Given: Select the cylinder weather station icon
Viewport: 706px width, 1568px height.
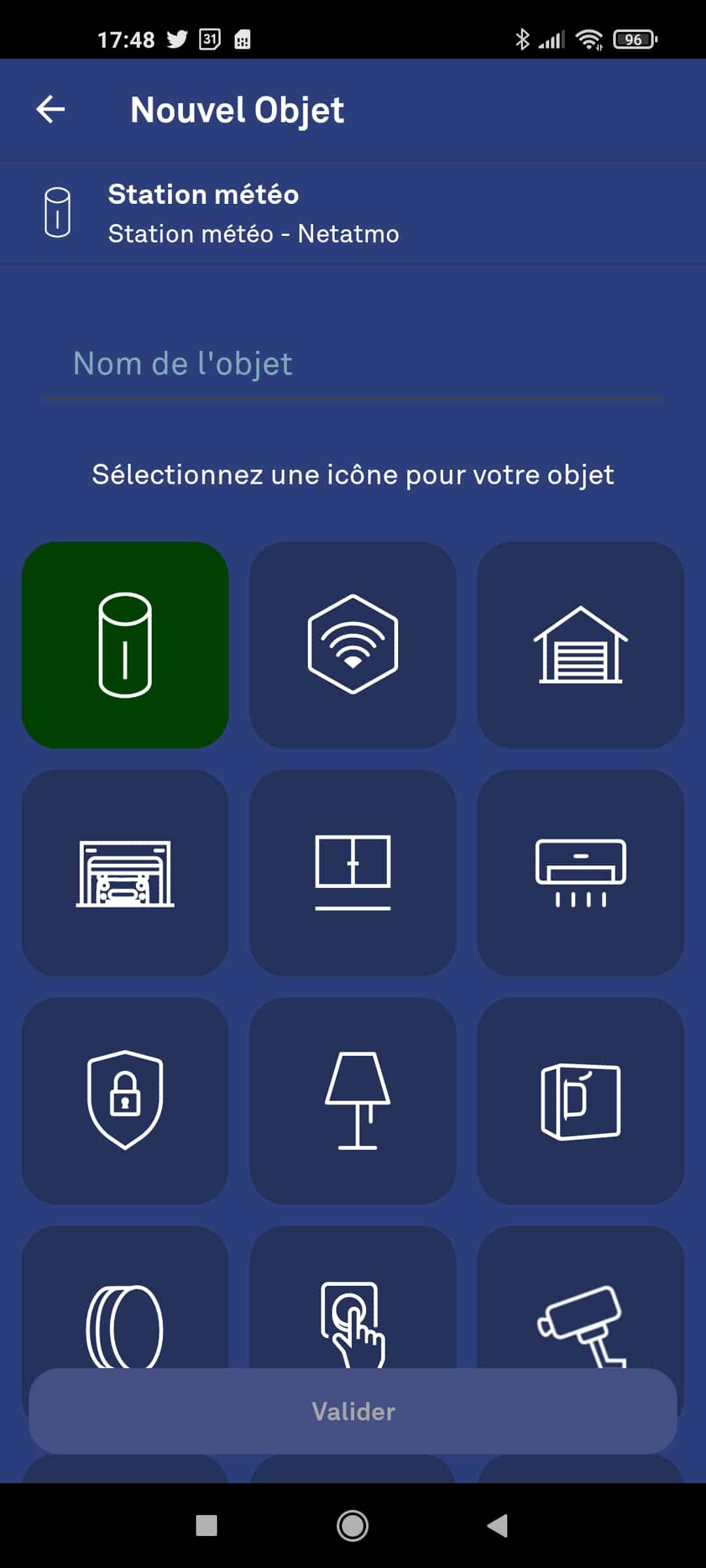Looking at the screenshot, I should click(x=125, y=645).
